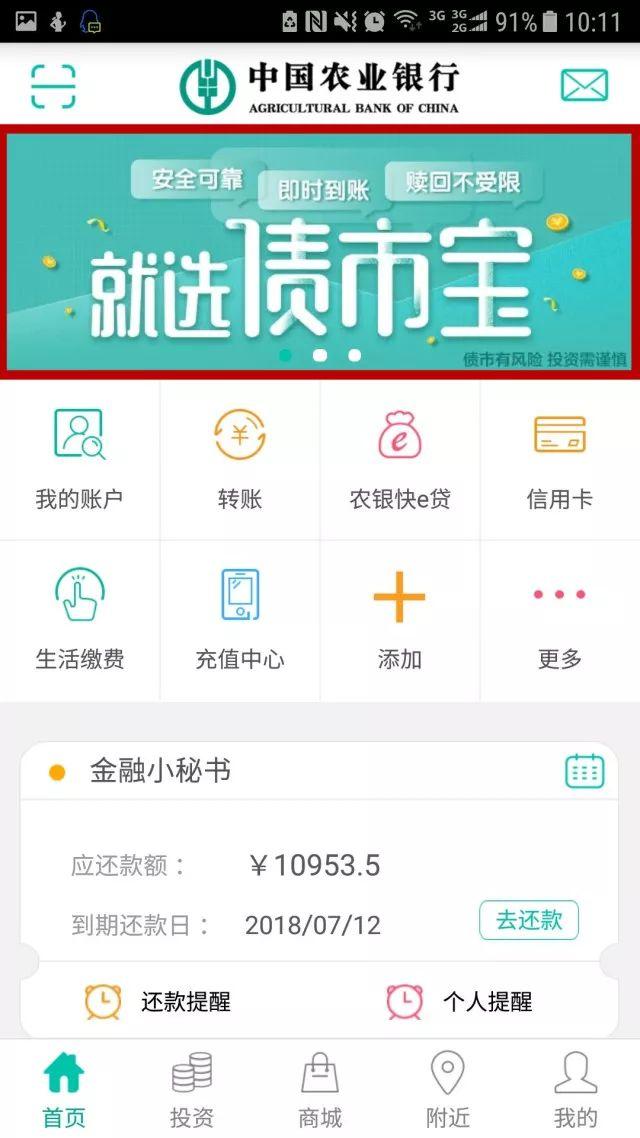This screenshot has height=1138, width=640.
Task: Open the 债市宝 promotional banner
Action: click(x=320, y=251)
